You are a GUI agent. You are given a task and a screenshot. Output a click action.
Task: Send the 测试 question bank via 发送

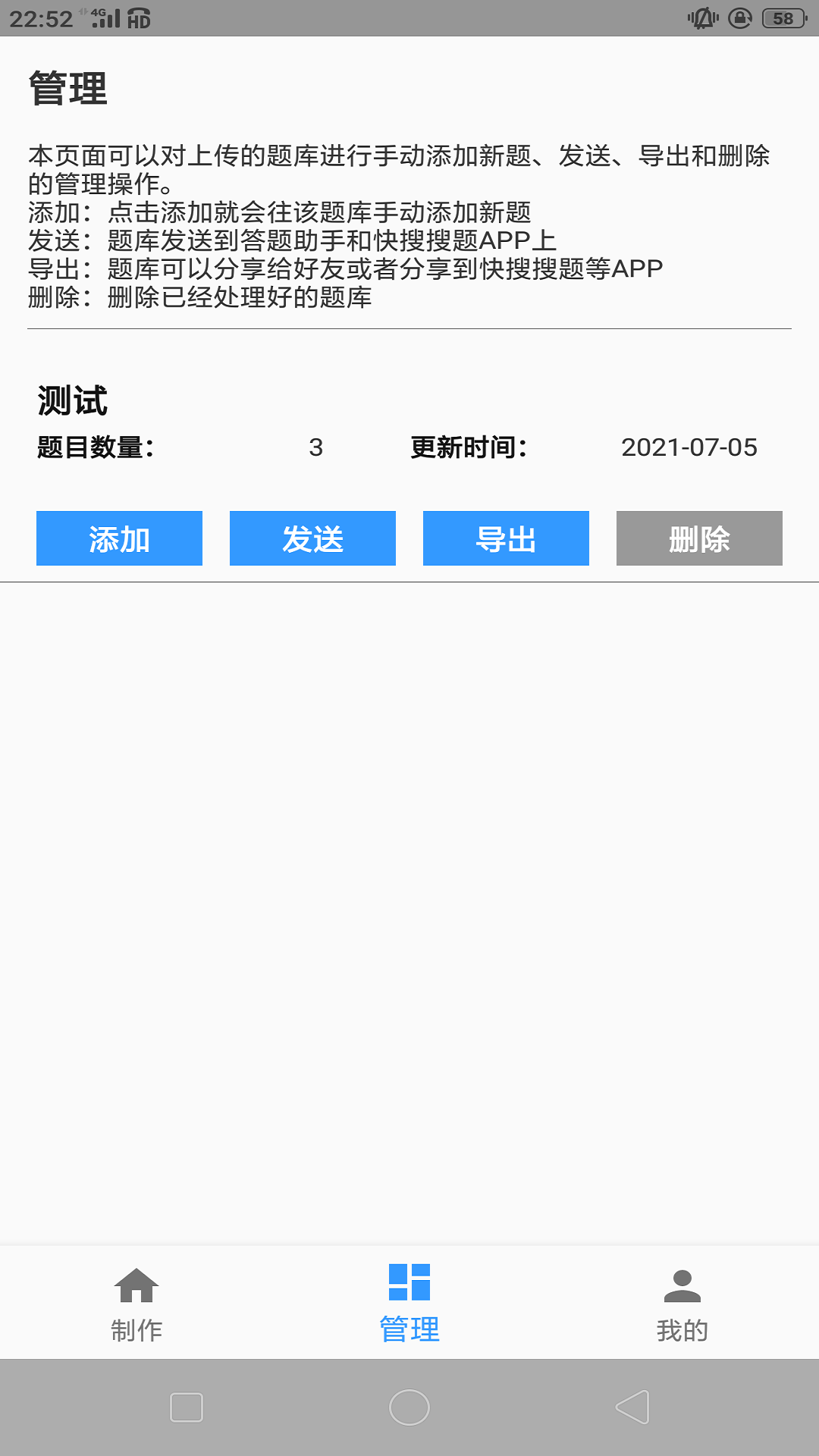point(312,538)
